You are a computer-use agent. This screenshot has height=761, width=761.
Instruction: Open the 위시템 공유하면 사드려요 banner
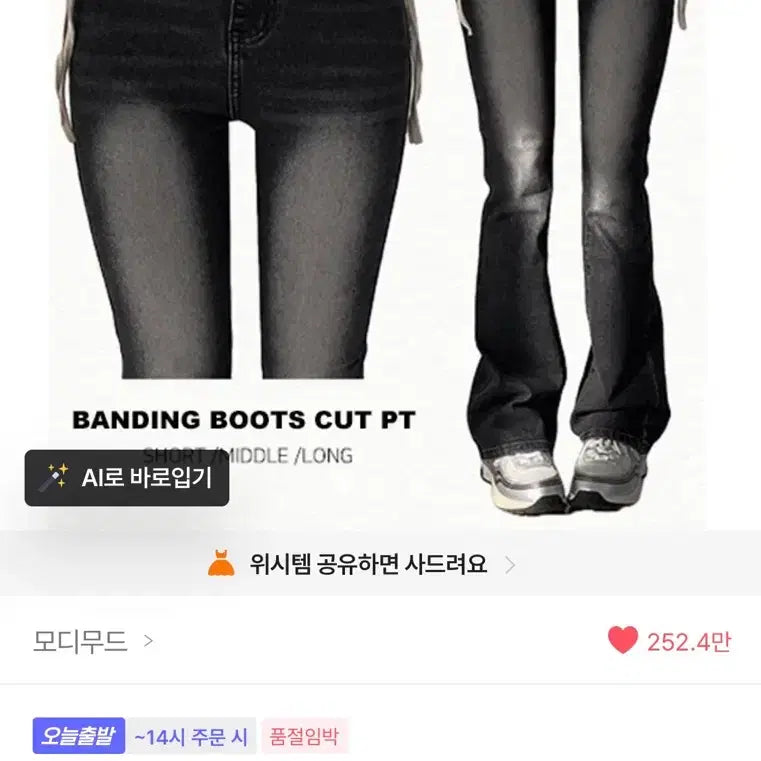[362, 564]
